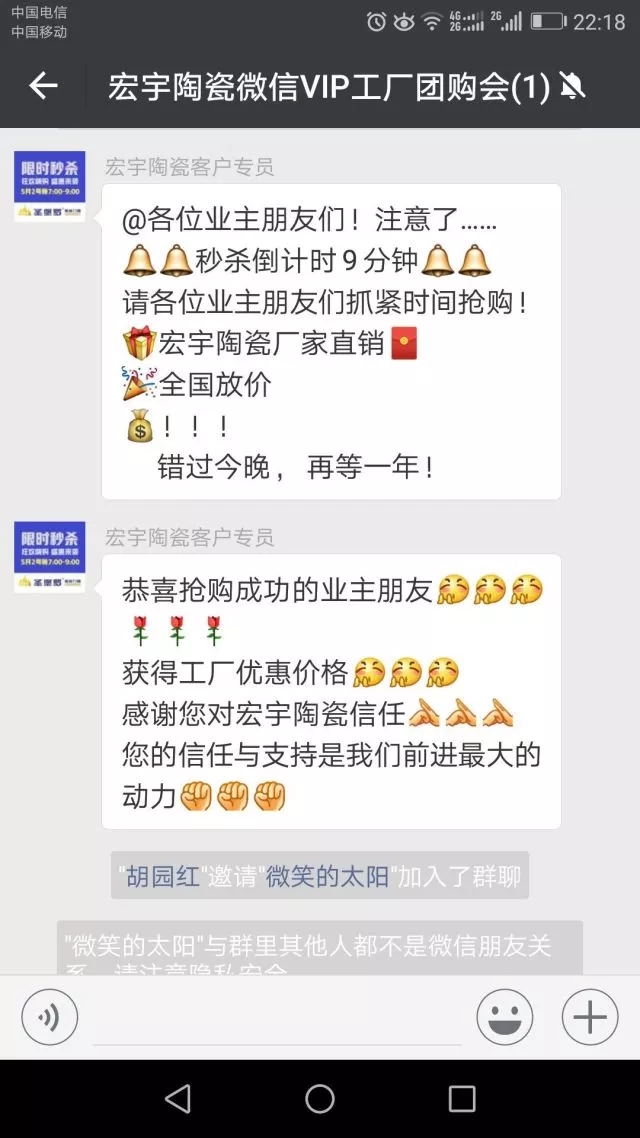Open the recent apps view
Image resolution: width=640 pixels, height=1138 pixels.
[462, 1098]
